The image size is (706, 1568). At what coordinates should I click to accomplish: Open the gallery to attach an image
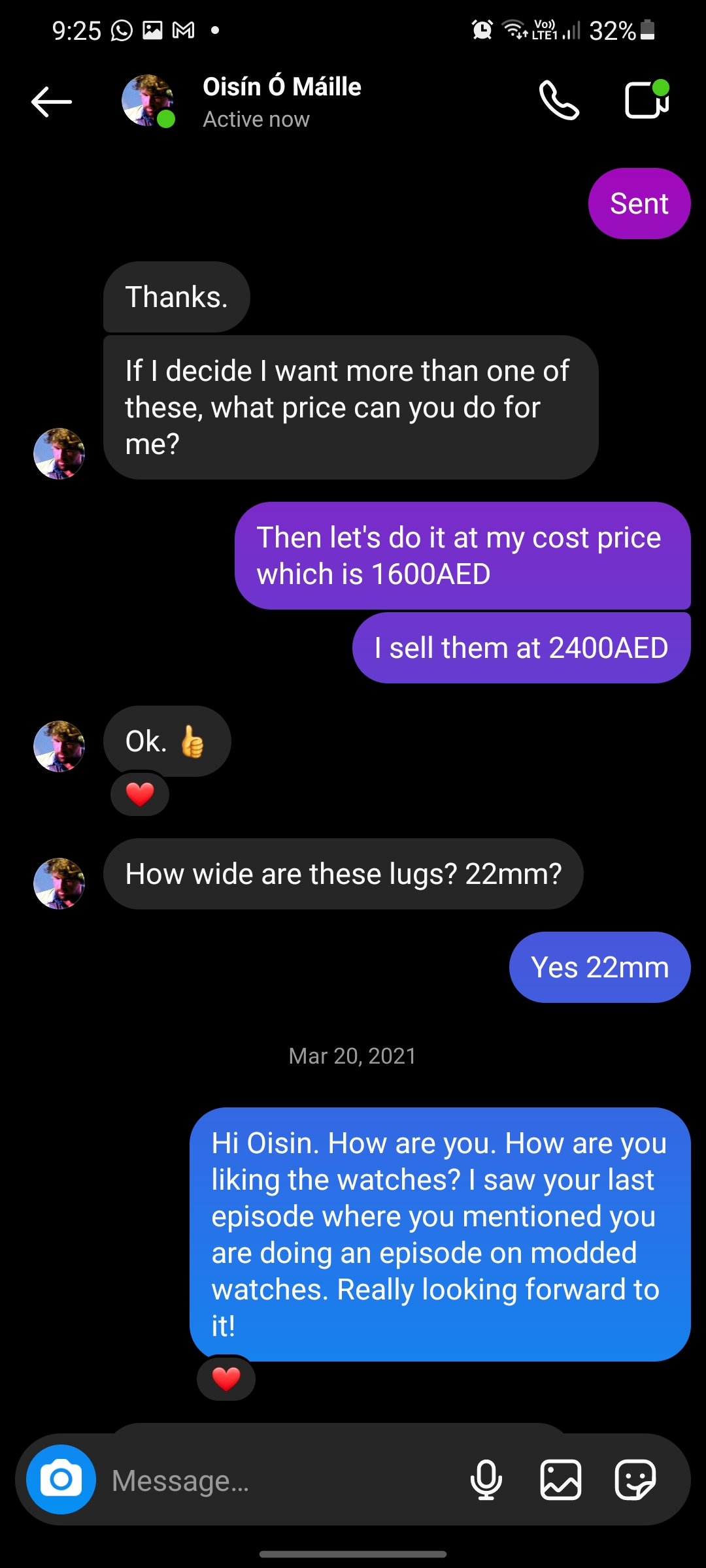561,1480
